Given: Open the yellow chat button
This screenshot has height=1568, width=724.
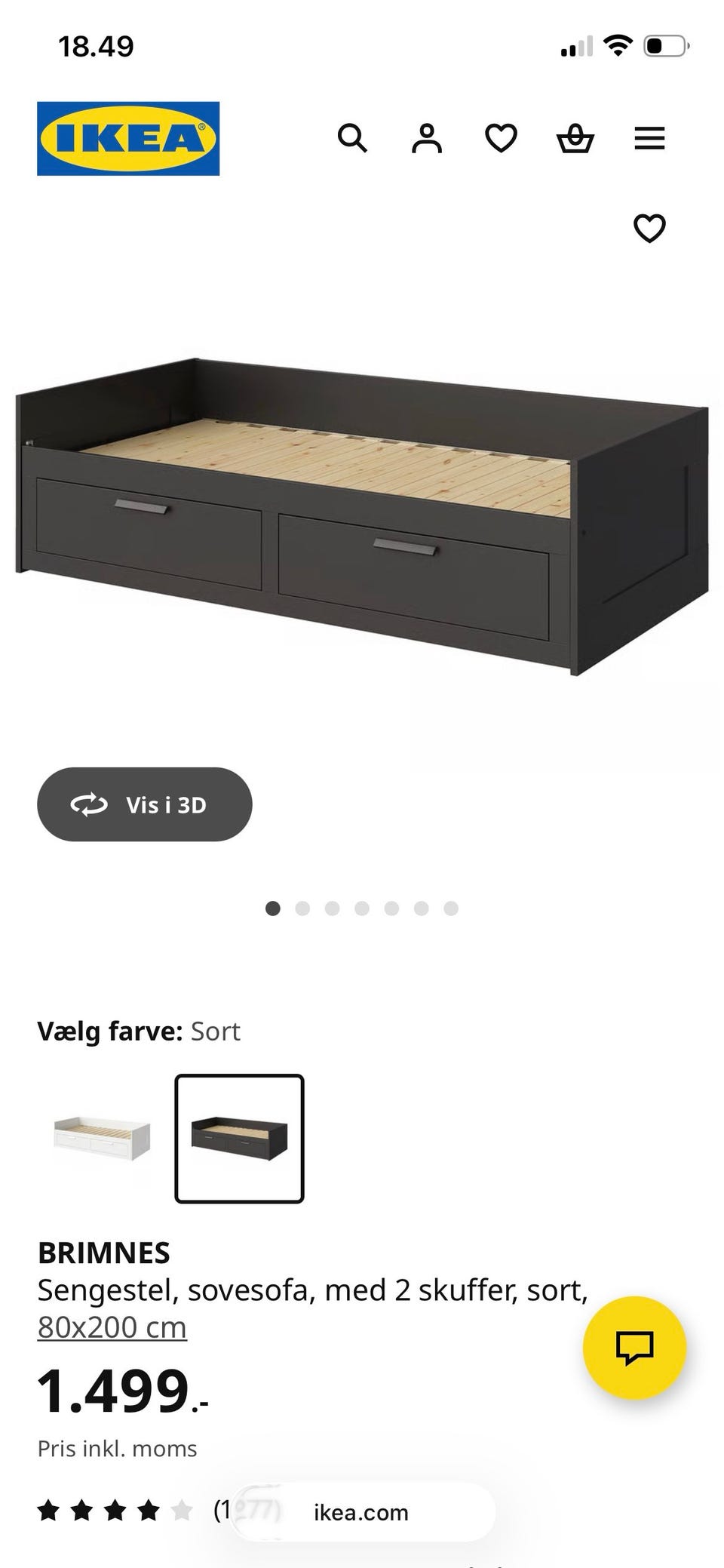Looking at the screenshot, I should tap(634, 1348).
